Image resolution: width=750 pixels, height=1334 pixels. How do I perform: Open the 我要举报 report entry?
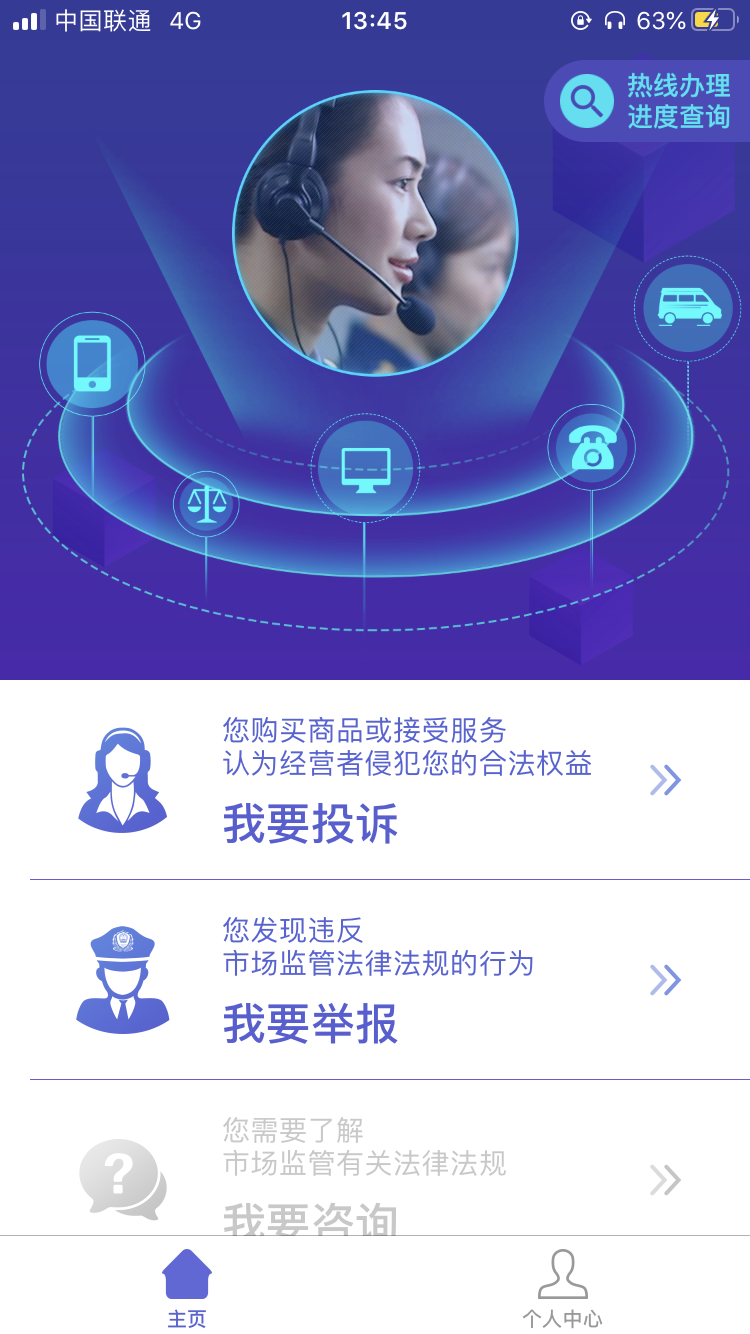point(388,981)
